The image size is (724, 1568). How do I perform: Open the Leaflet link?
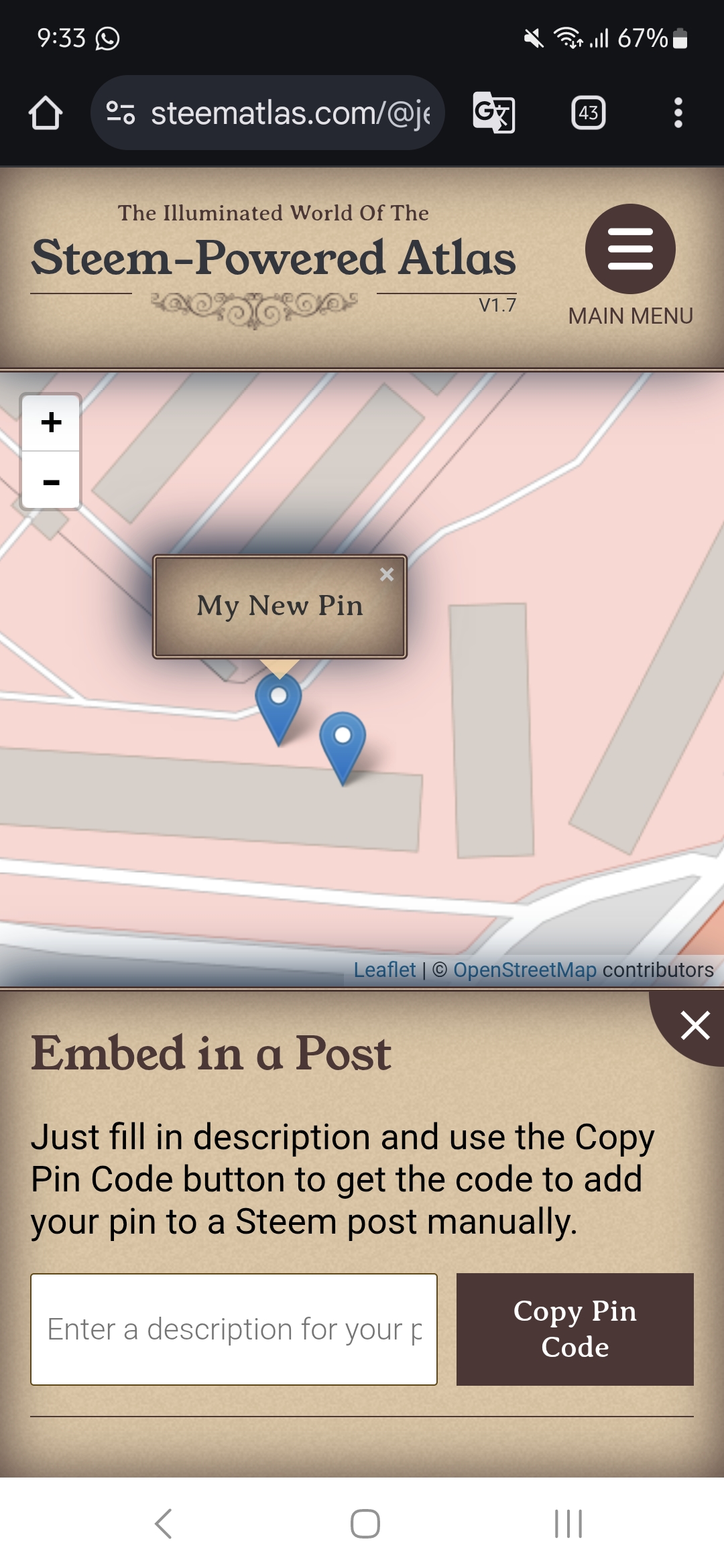(x=385, y=970)
